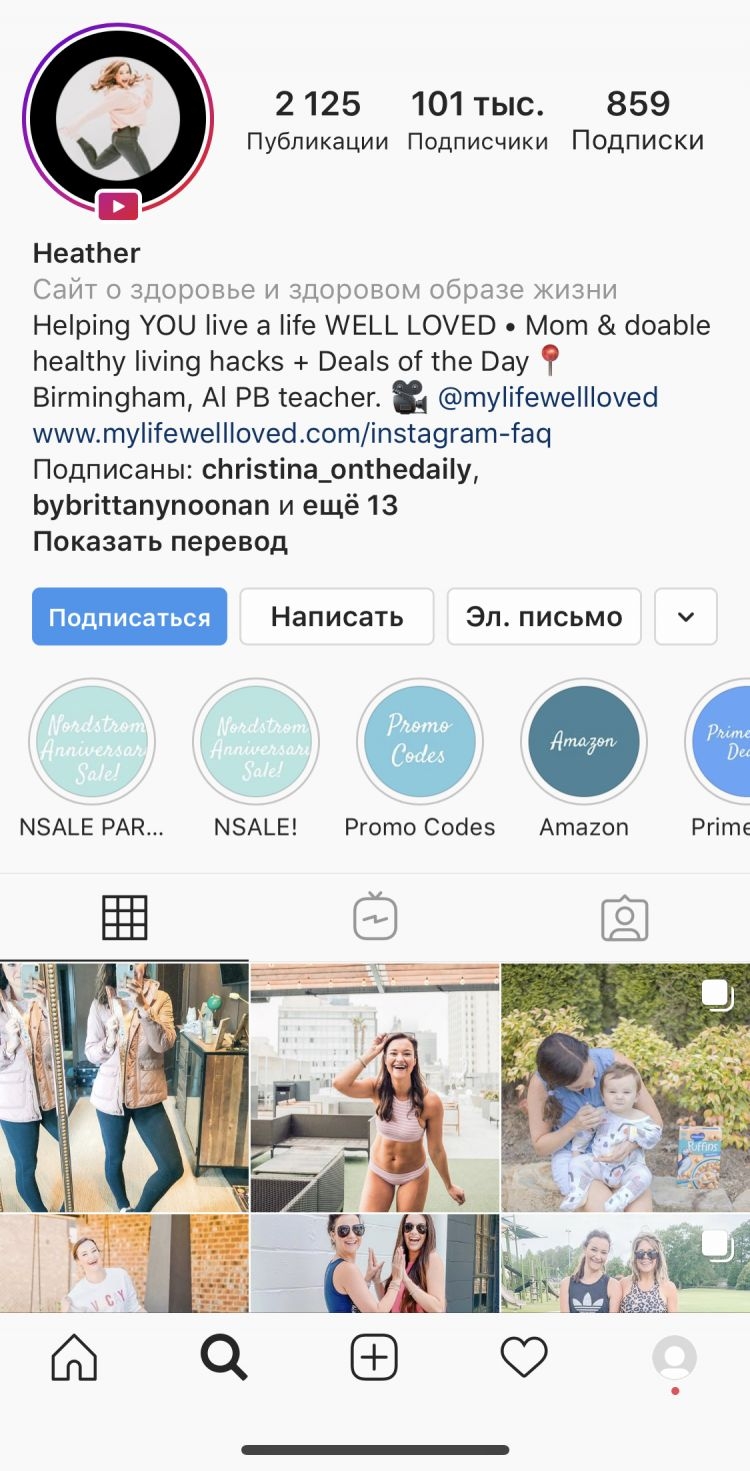
Task: Switch to the tagged photos tab
Action: (x=625, y=917)
